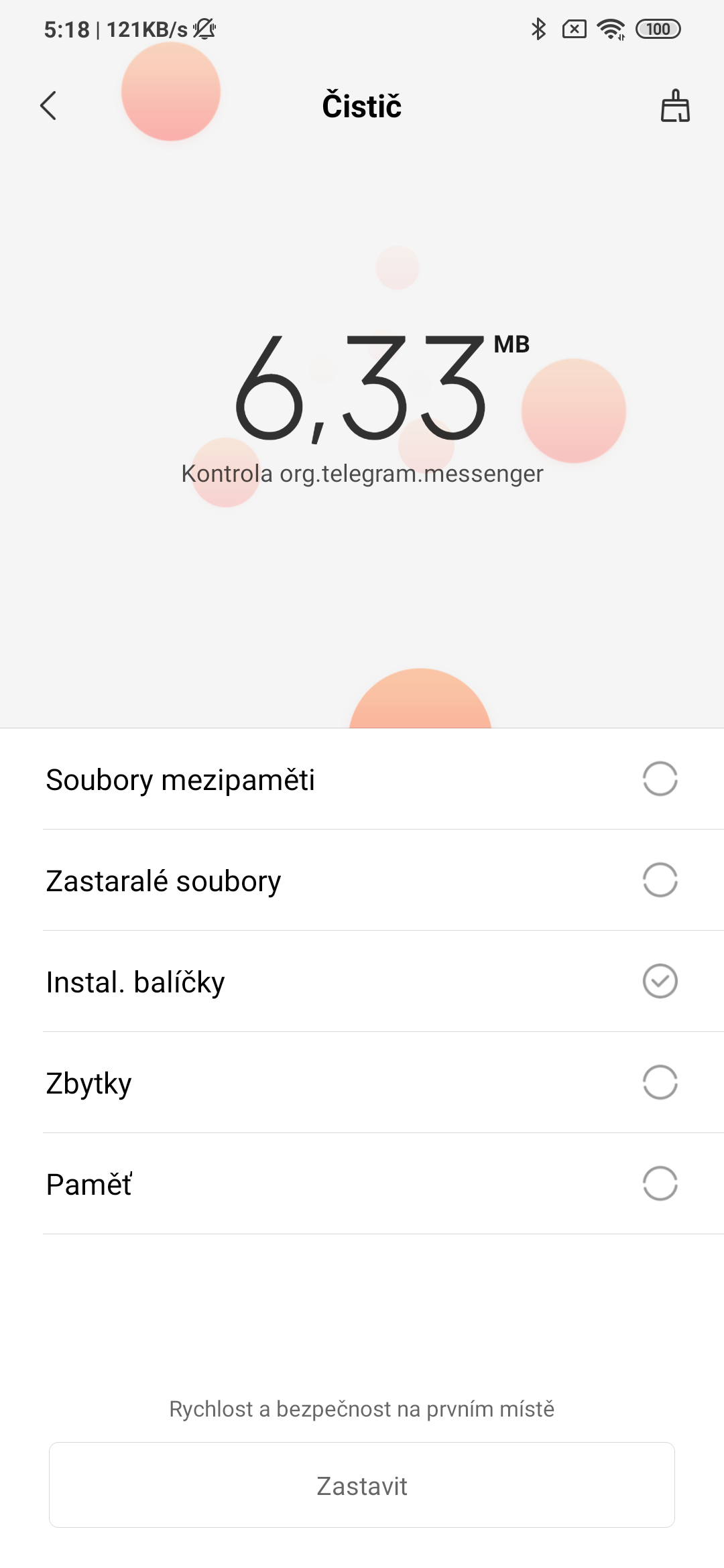This screenshot has width=724, height=1568.
Task: Expand the Zbytky section
Action: pyautogui.click(x=88, y=1083)
